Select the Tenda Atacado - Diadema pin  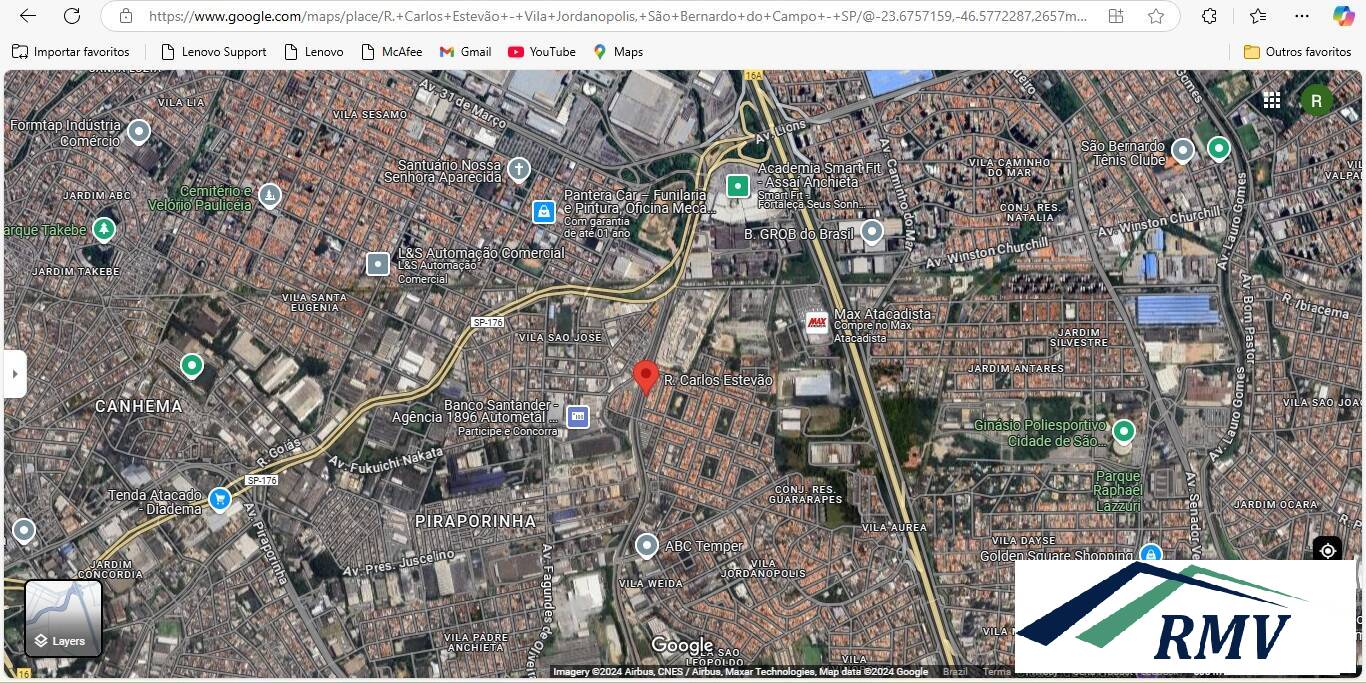220,499
